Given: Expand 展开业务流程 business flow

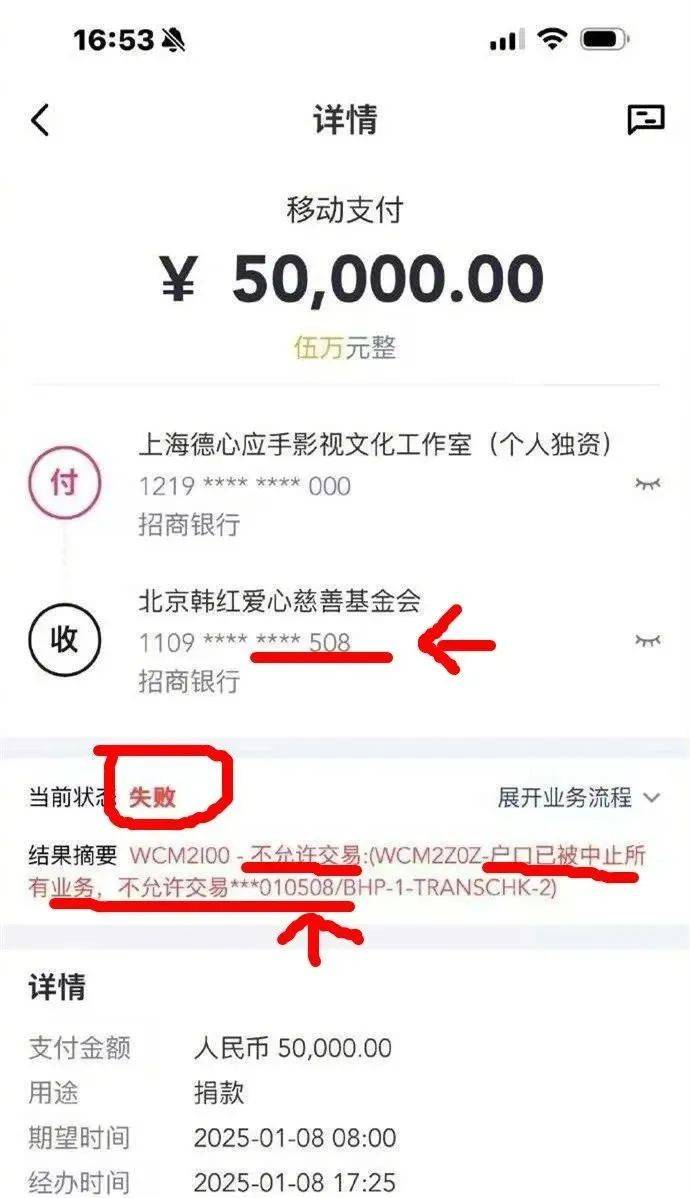Looking at the screenshot, I should (580, 797).
